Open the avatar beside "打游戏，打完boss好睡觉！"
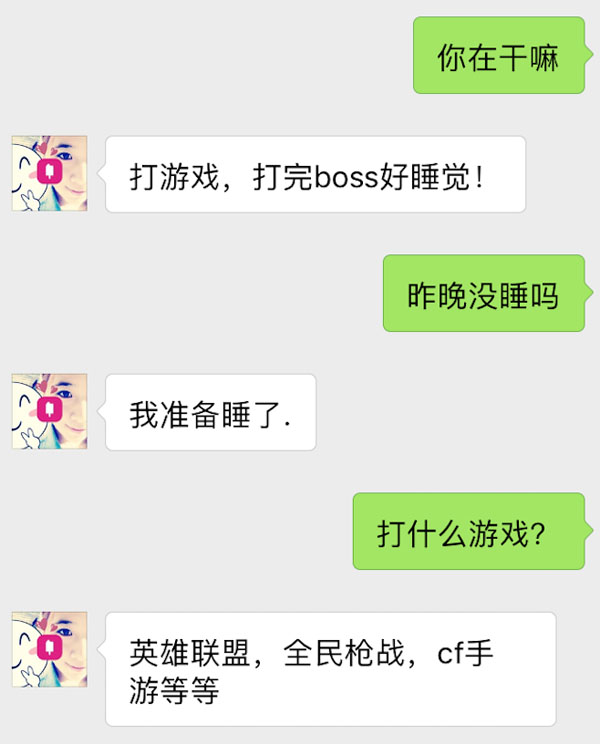This screenshot has width=600, height=744. 49,173
